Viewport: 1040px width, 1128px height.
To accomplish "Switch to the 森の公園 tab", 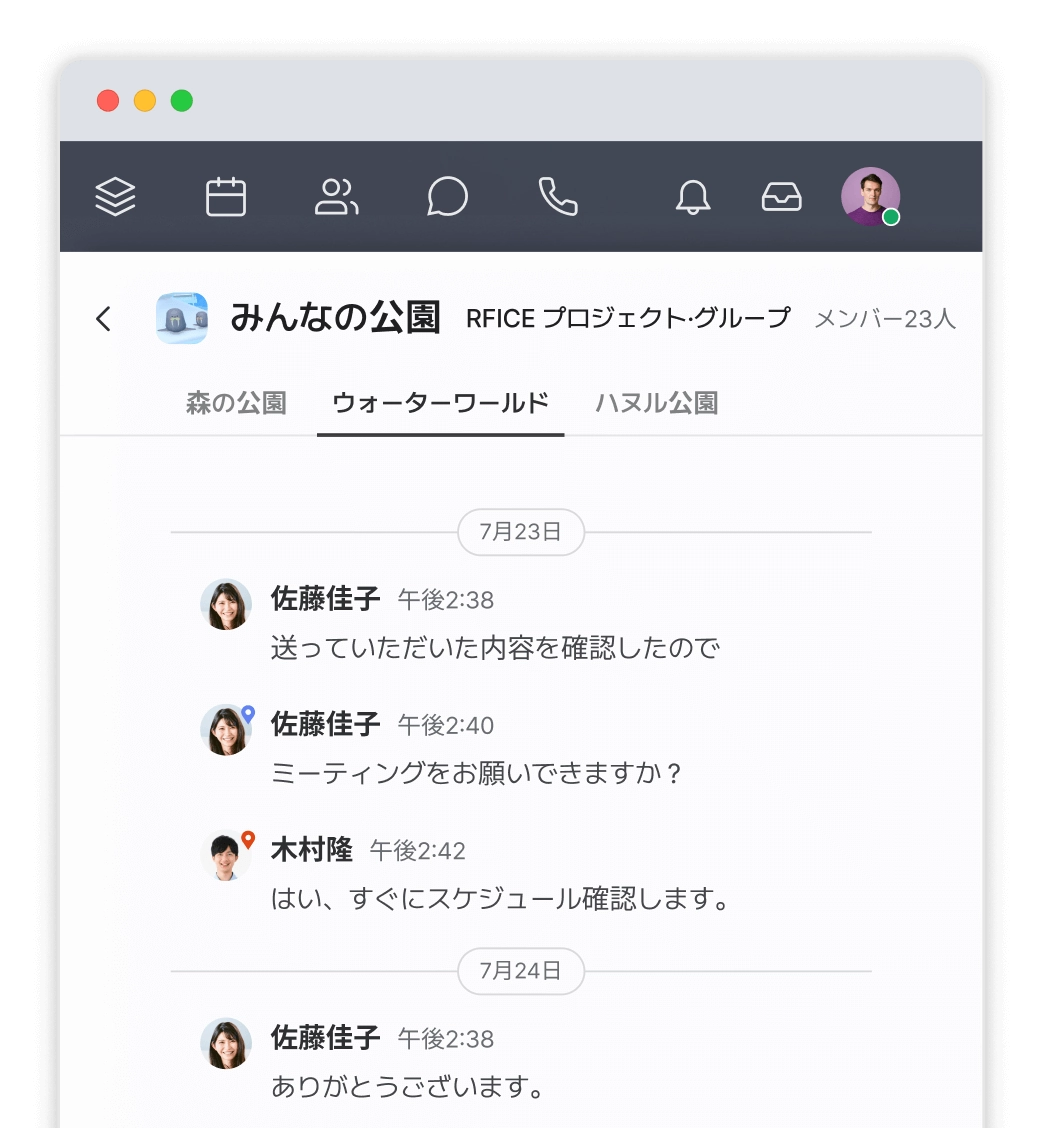I will [236, 403].
